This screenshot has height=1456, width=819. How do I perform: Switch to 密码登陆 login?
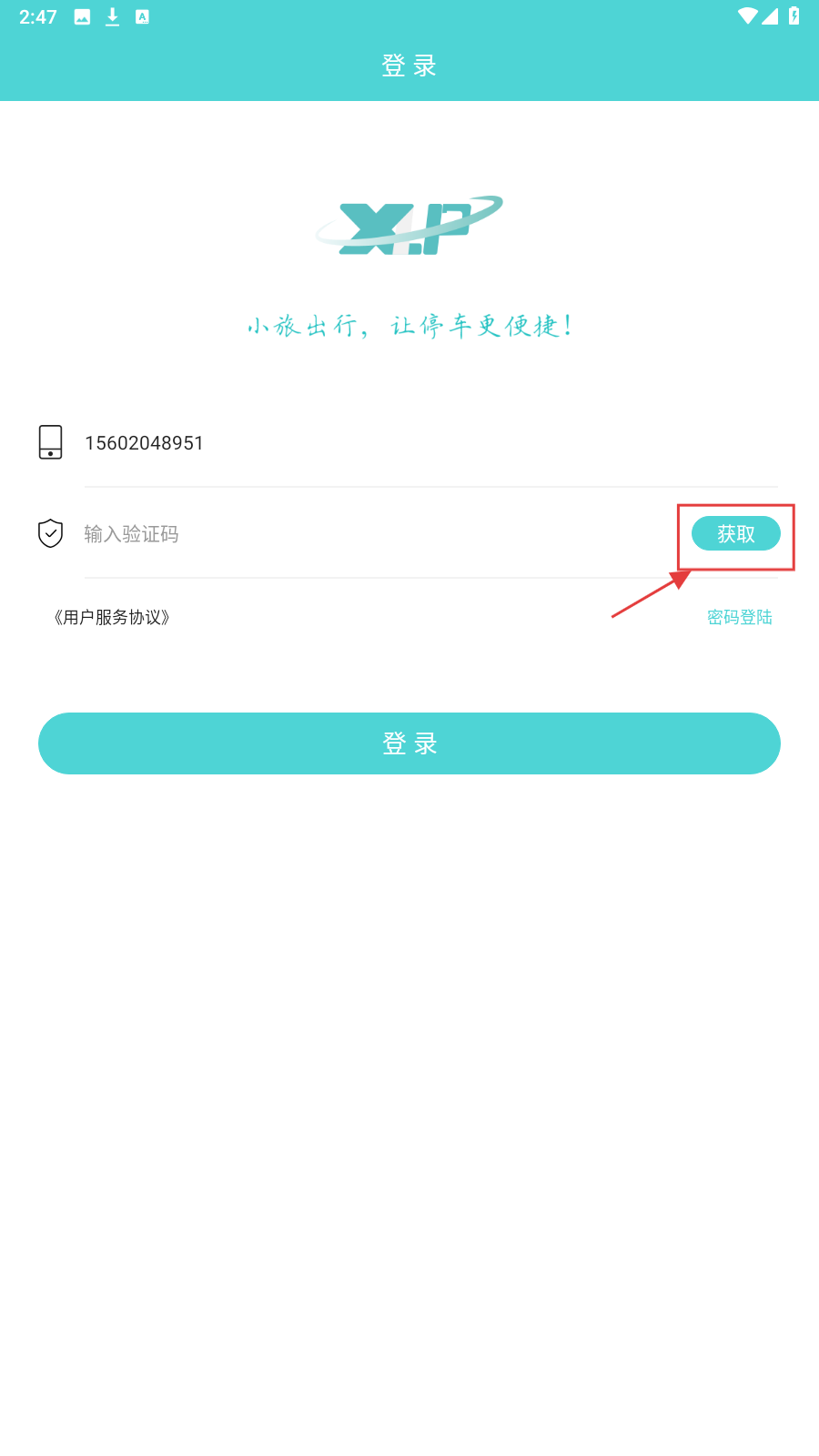coord(739,618)
